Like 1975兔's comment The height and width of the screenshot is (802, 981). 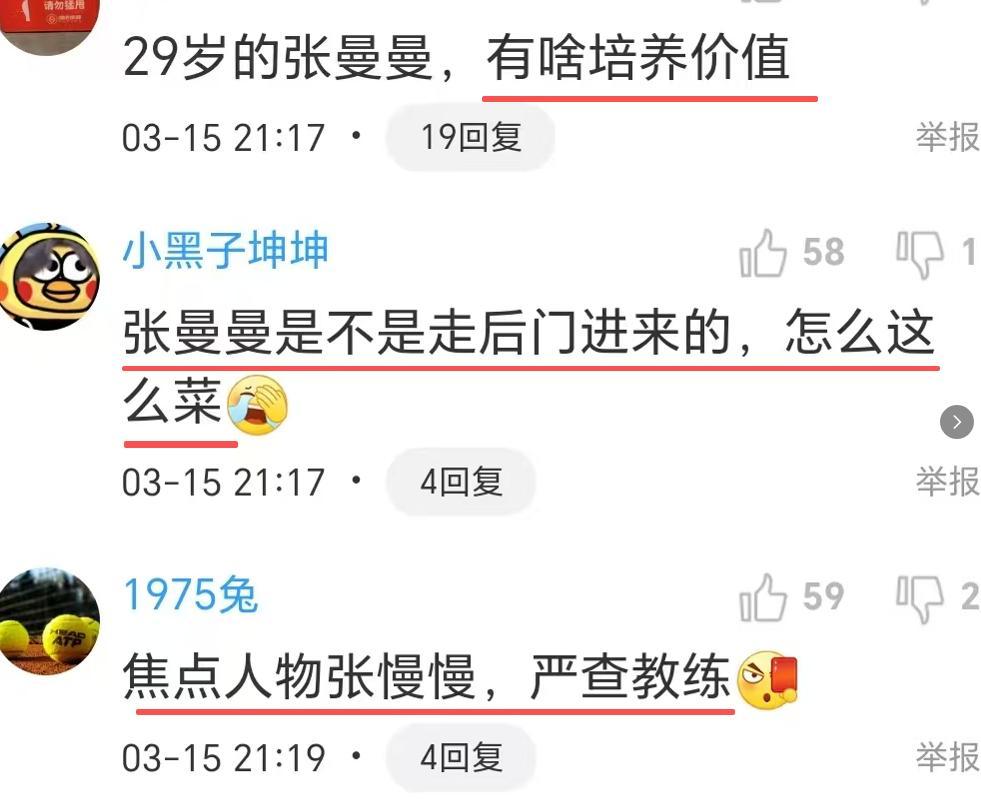point(764,598)
